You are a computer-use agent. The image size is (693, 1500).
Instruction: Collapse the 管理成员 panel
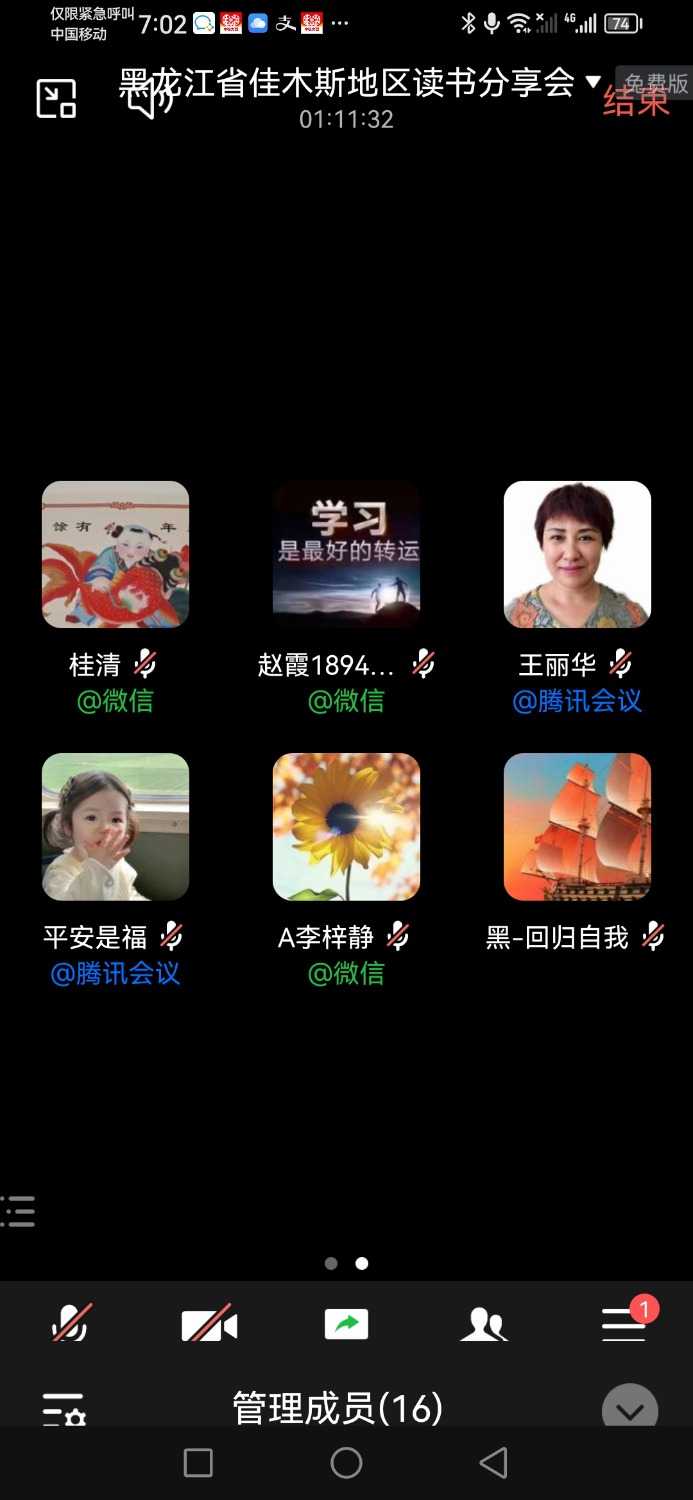tap(630, 1409)
